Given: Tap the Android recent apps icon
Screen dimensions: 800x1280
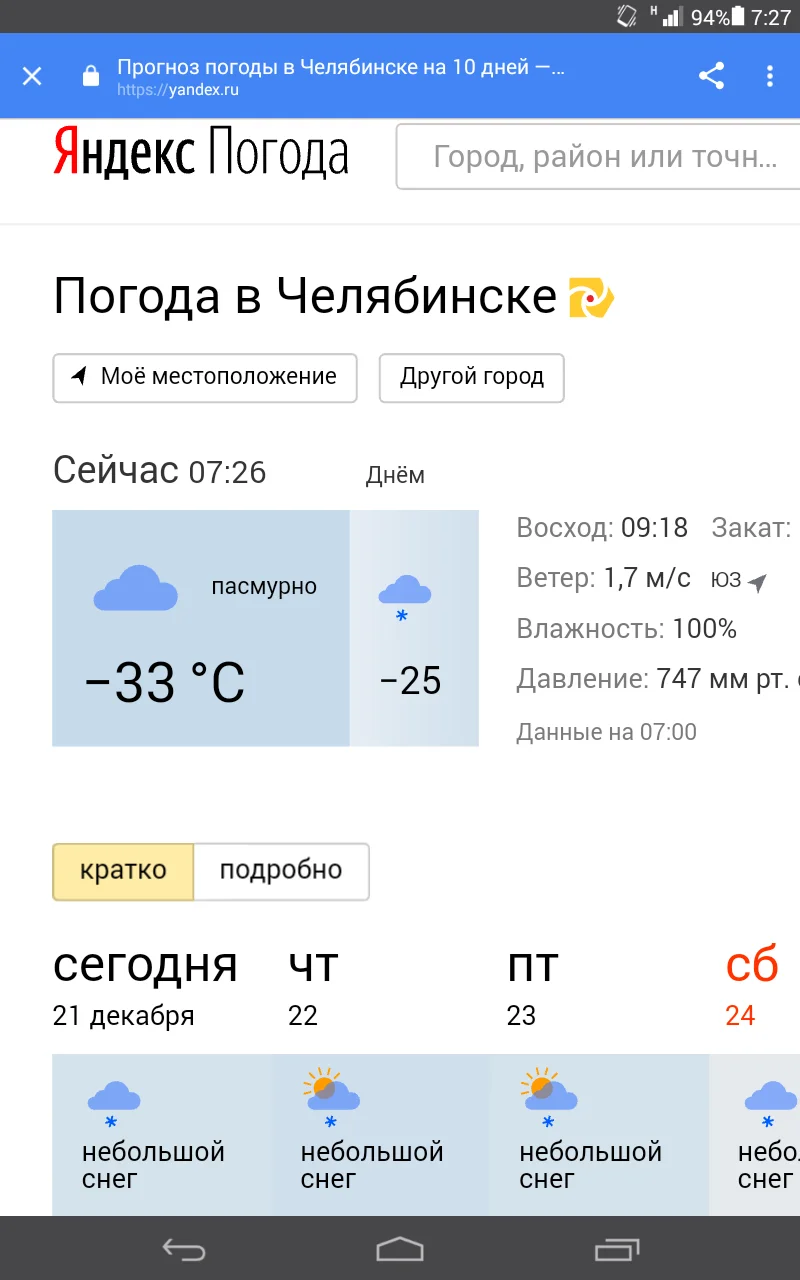Looking at the screenshot, I should click(x=618, y=1249).
